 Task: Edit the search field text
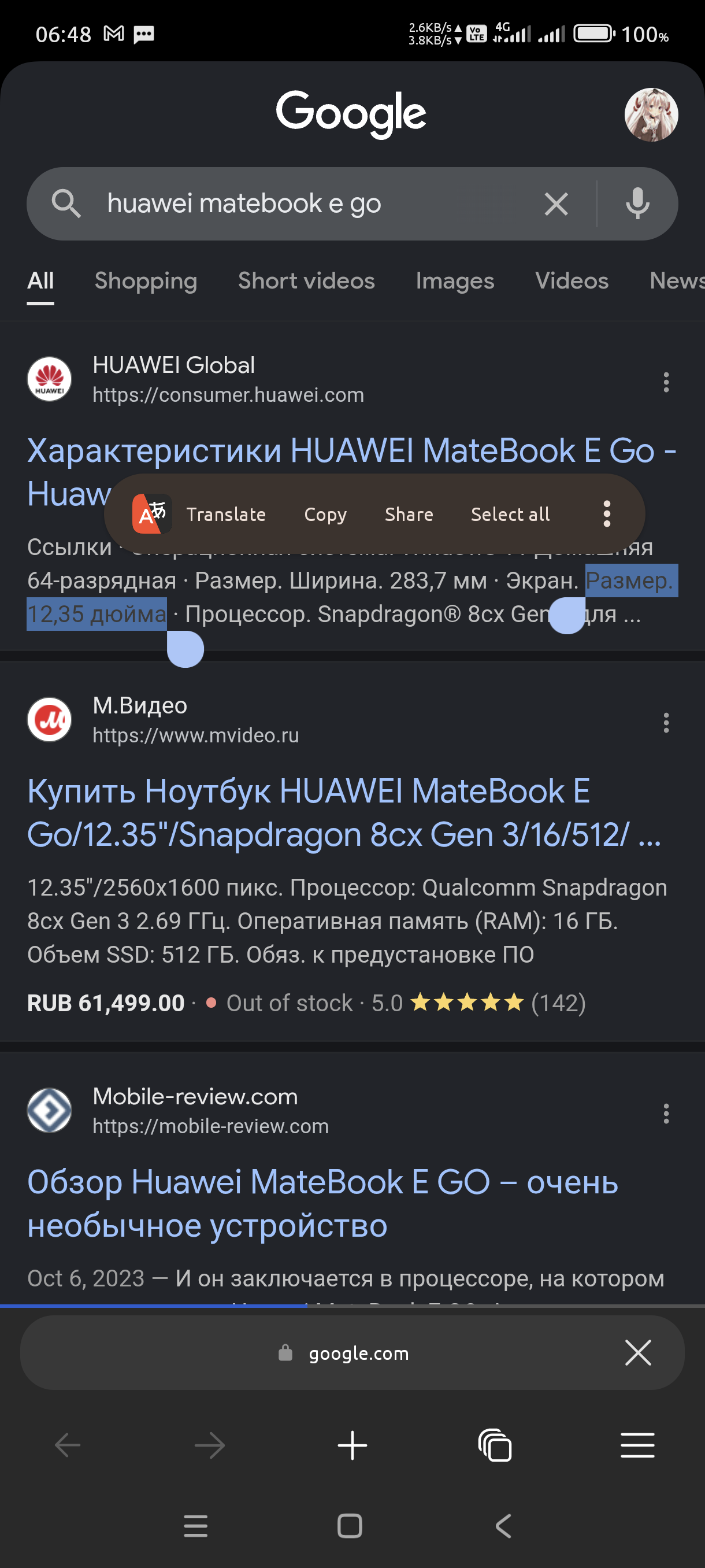coord(310,204)
